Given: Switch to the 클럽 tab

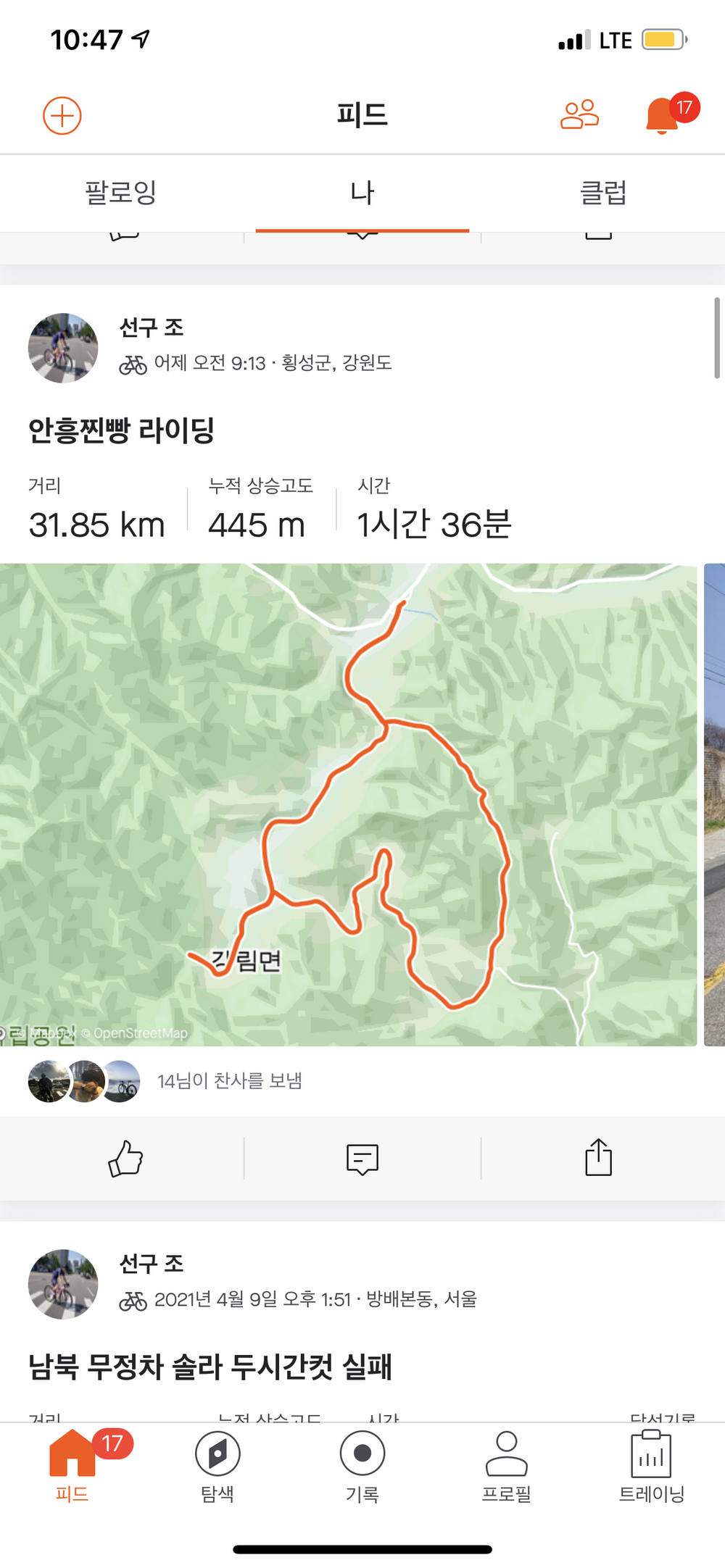Looking at the screenshot, I should (x=603, y=193).
